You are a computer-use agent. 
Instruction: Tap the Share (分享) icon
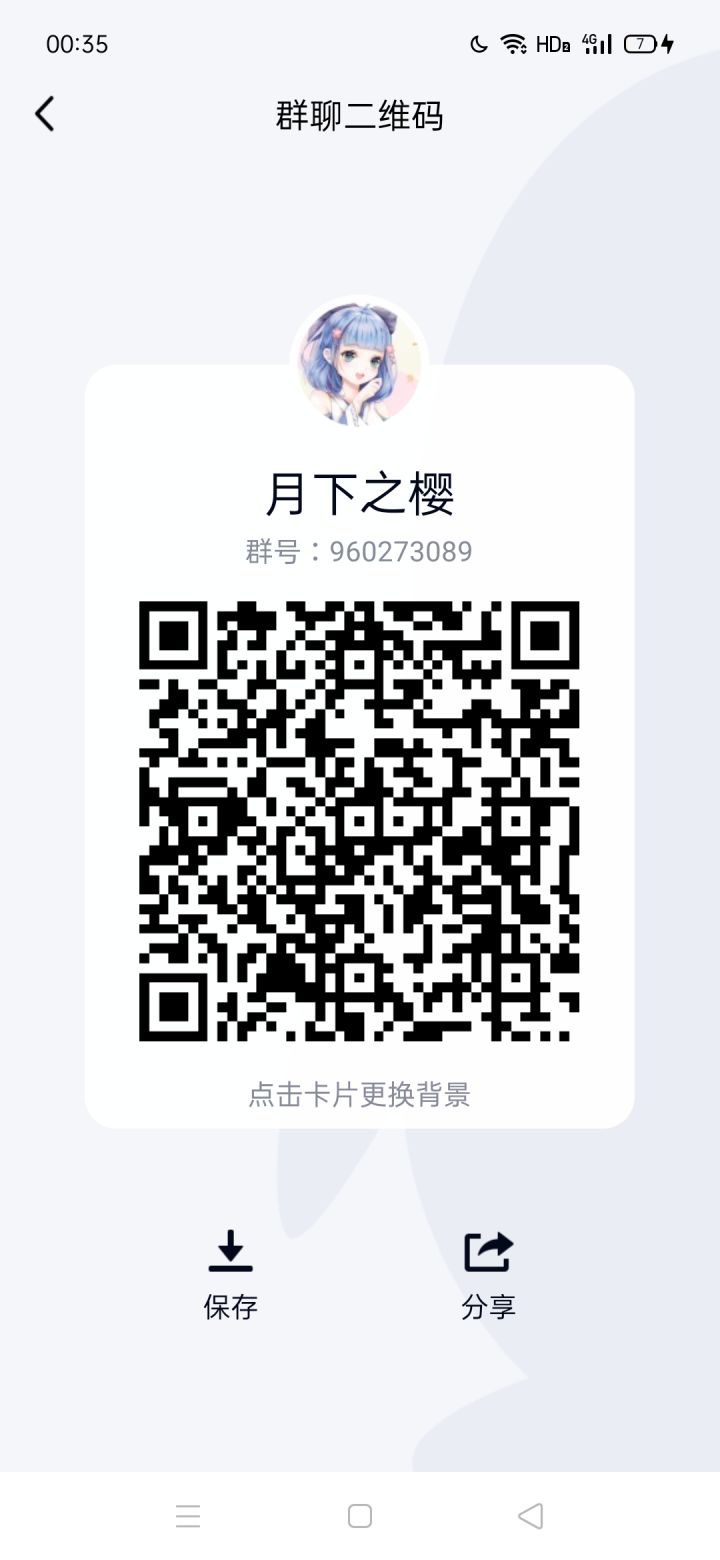point(487,1248)
